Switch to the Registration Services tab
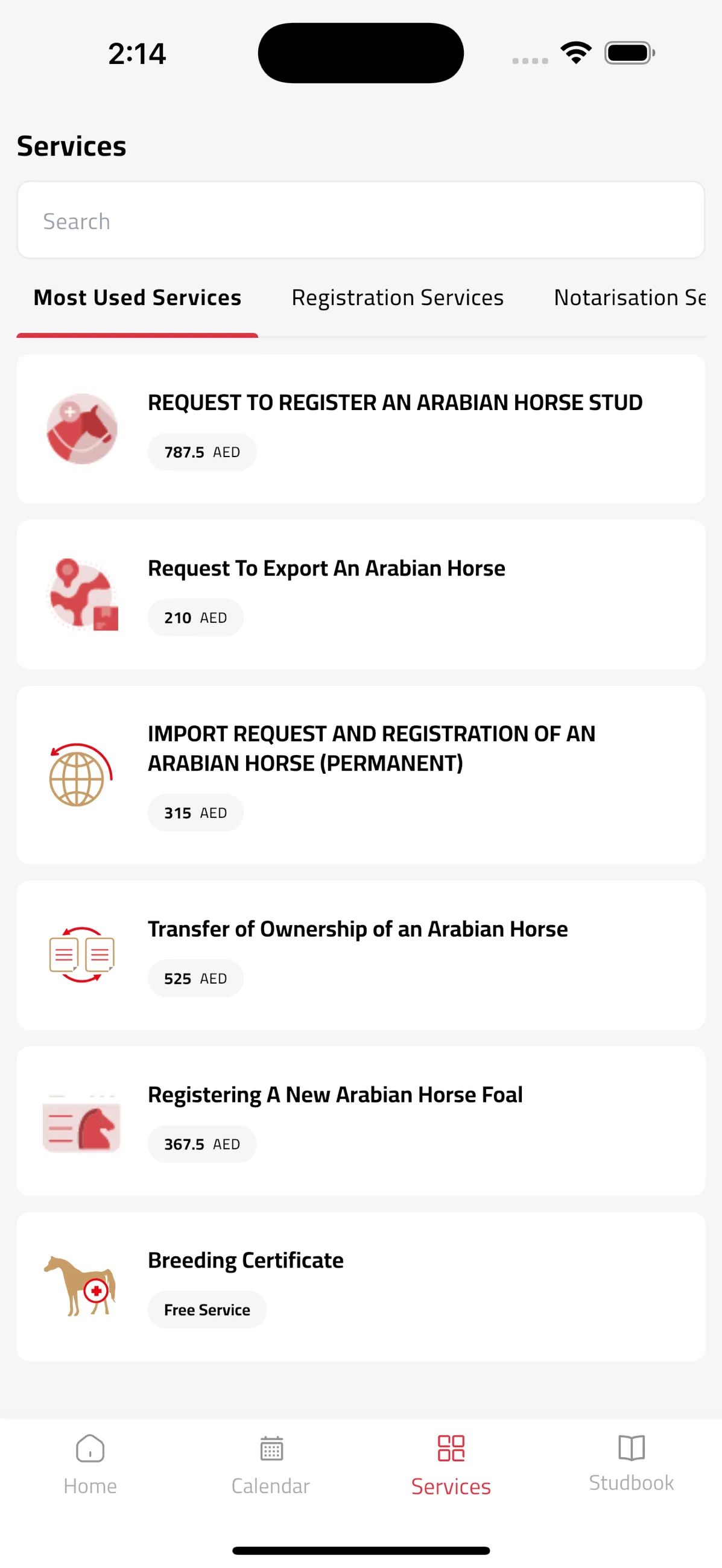The height and width of the screenshot is (1568, 722). [397, 298]
